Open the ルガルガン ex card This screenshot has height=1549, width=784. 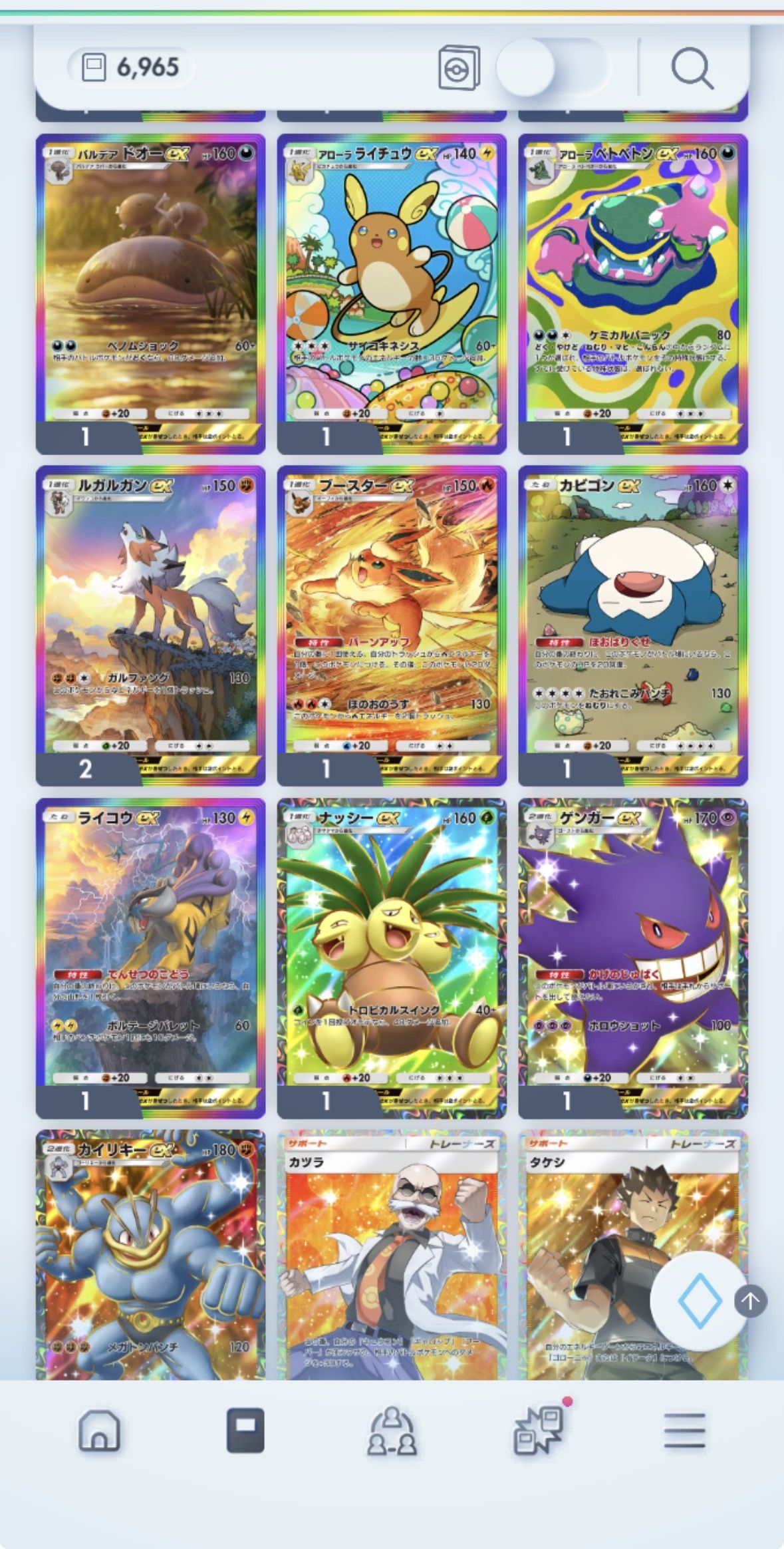(x=150, y=624)
